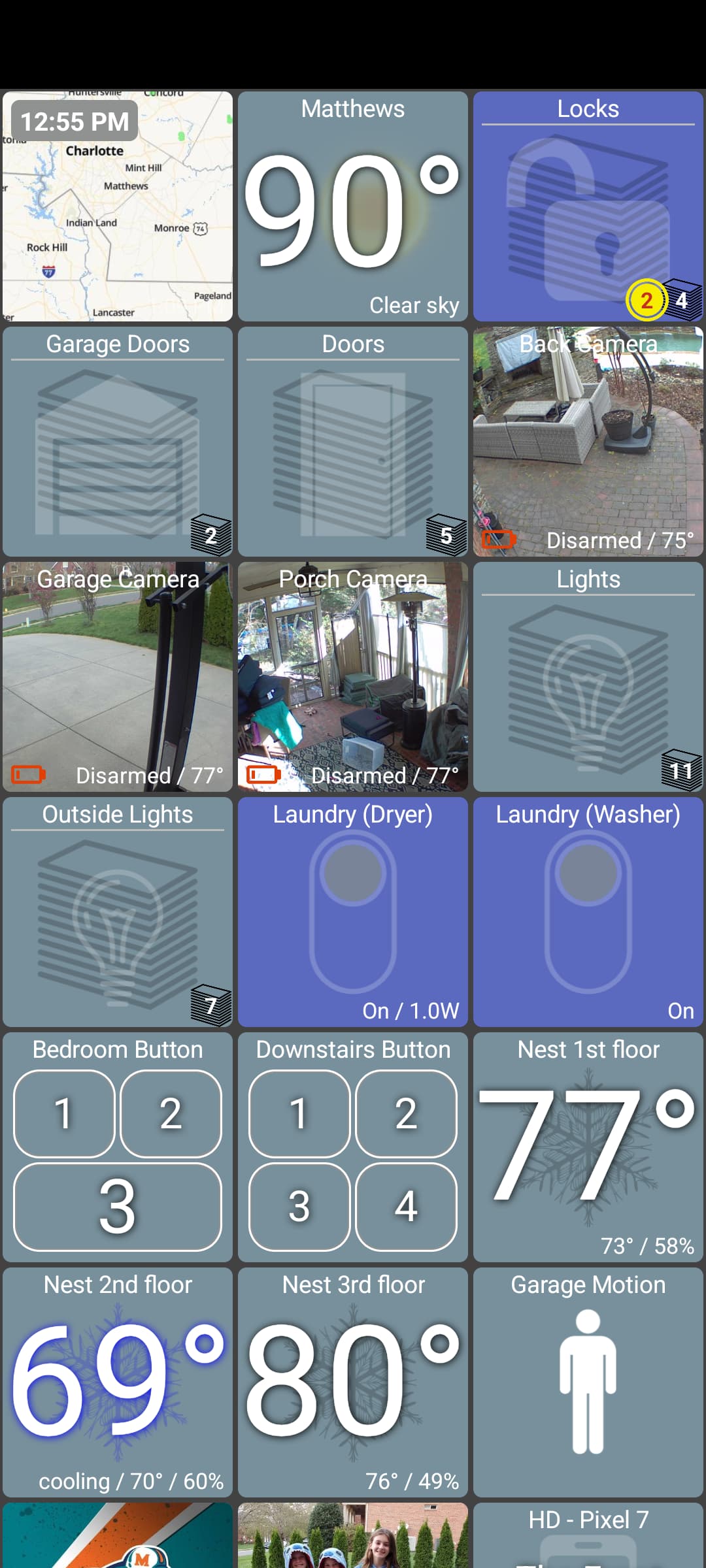Open the Garage Motion sensor tile
Viewport: 706px width, 1568px height.
coord(588,1382)
